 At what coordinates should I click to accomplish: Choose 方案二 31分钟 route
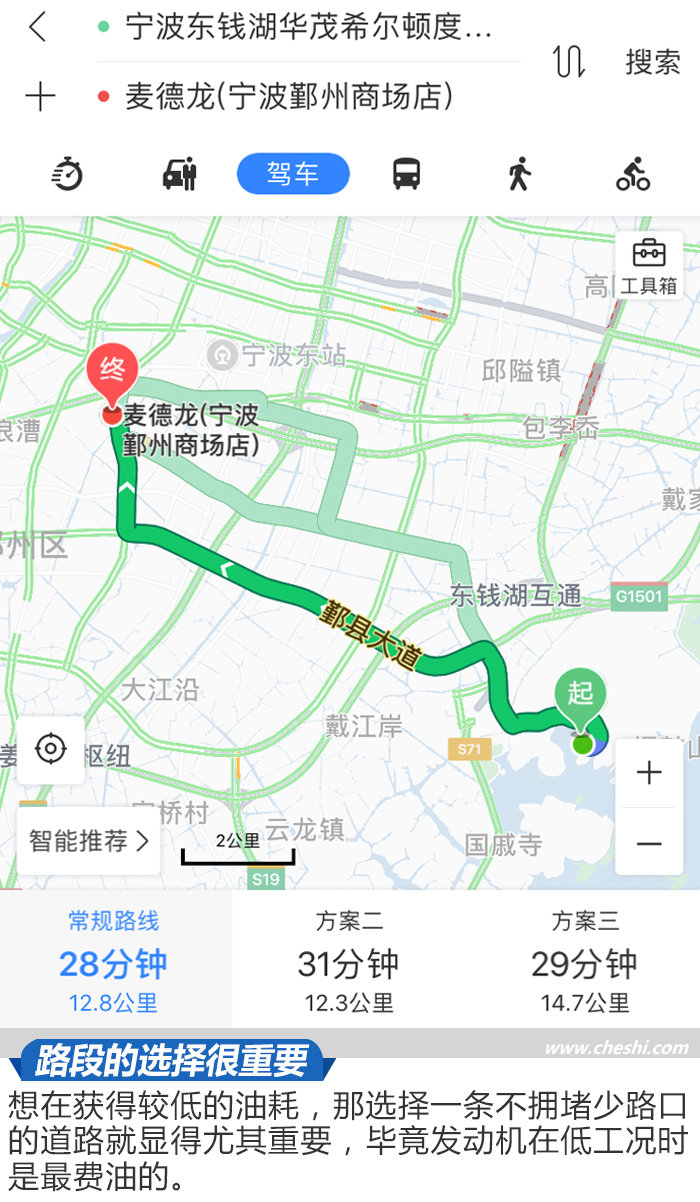click(x=349, y=961)
